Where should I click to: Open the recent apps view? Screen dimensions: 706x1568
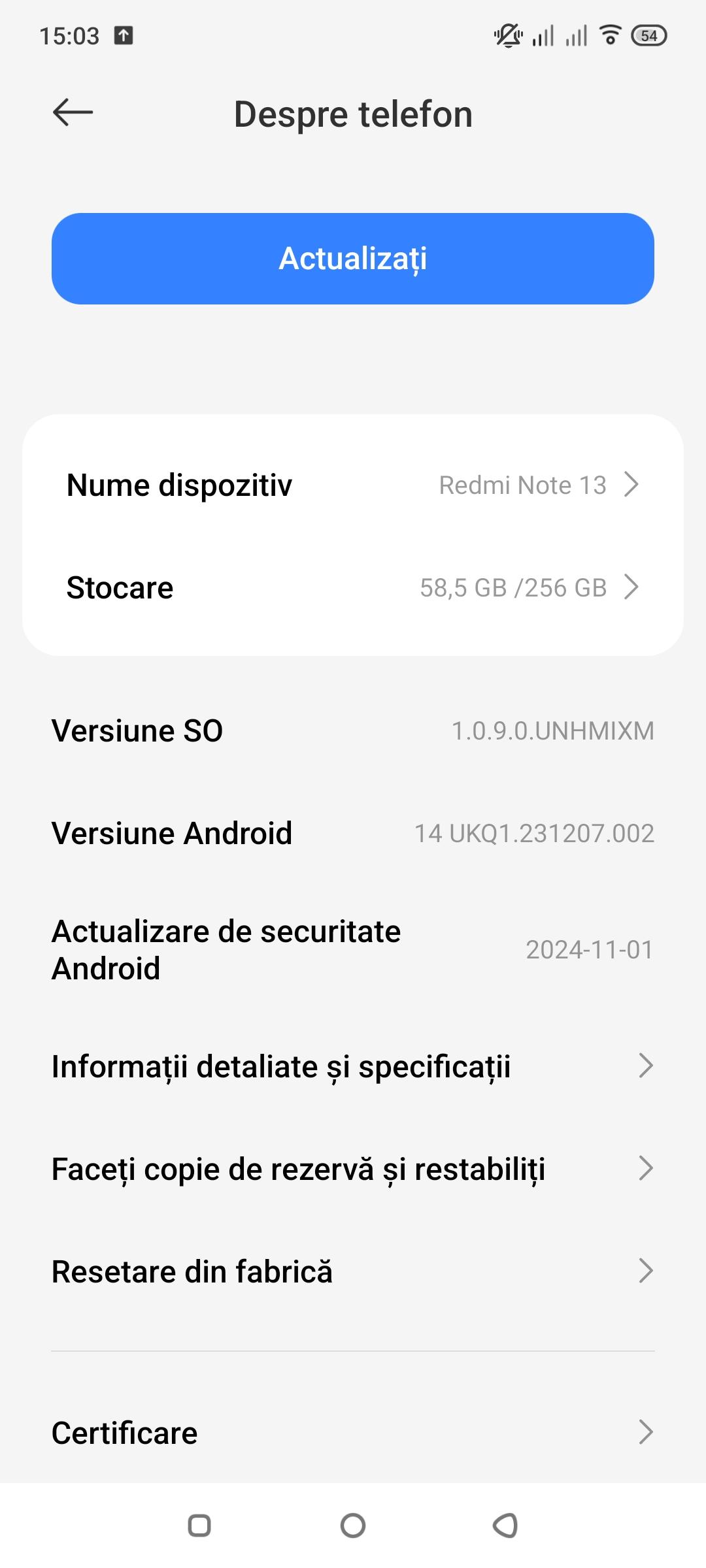(199, 1526)
